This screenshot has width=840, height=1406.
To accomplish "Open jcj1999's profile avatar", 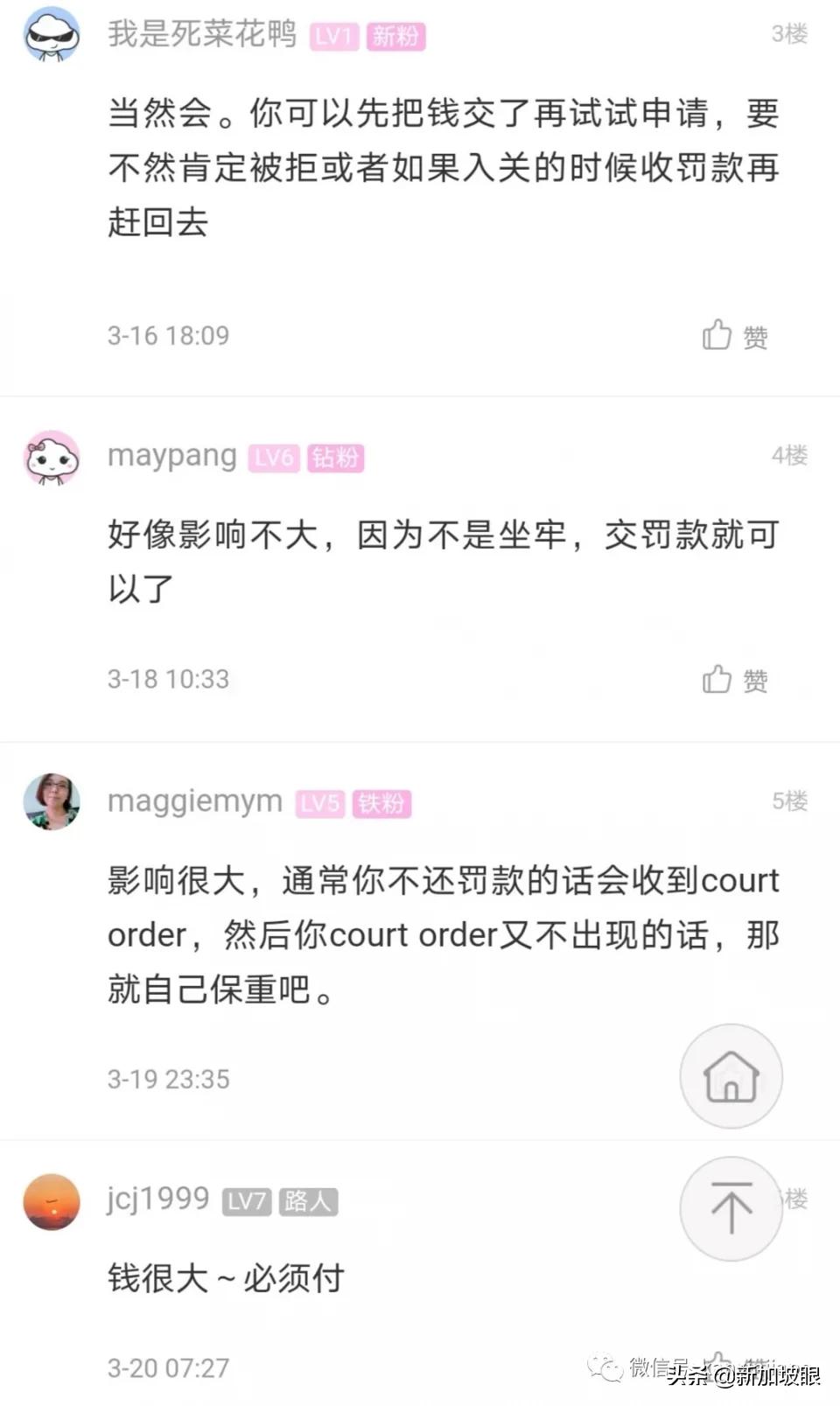I will click(52, 1200).
